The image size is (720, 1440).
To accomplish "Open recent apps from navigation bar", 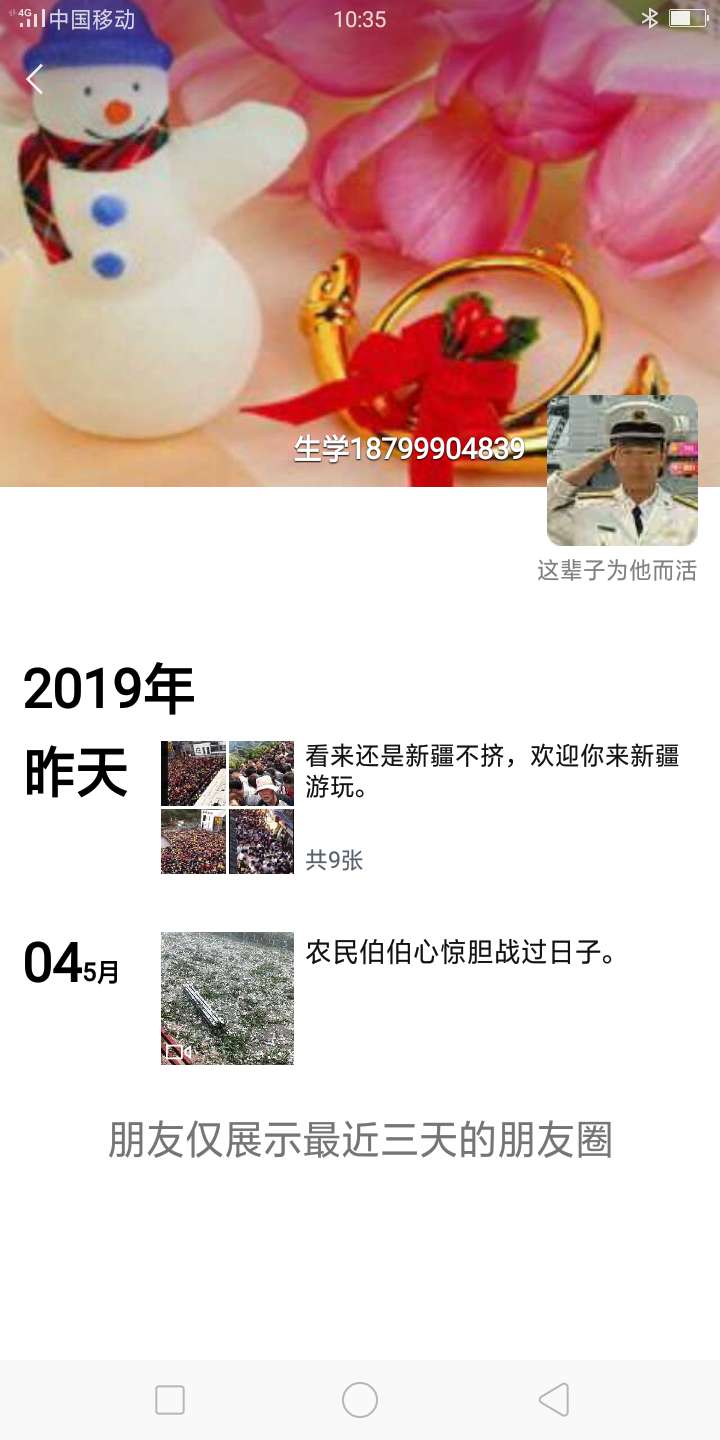I will [170, 1400].
